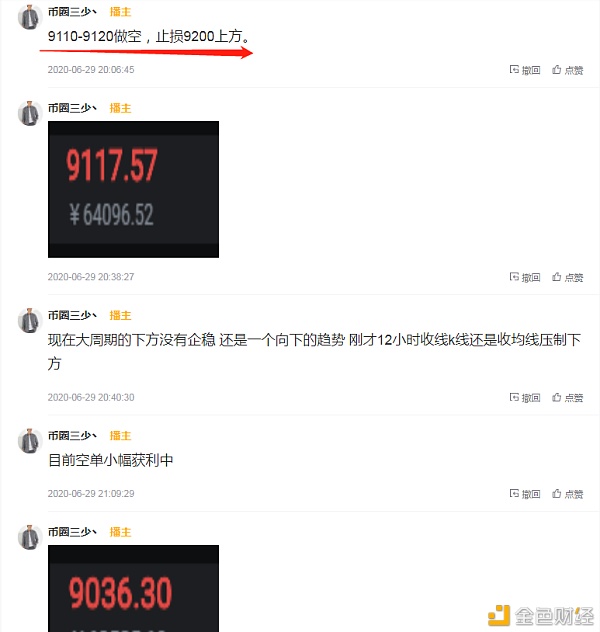
Task: Tap 撤回 on 目前空单小幅获利中 message
Action: click(x=525, y=494)
